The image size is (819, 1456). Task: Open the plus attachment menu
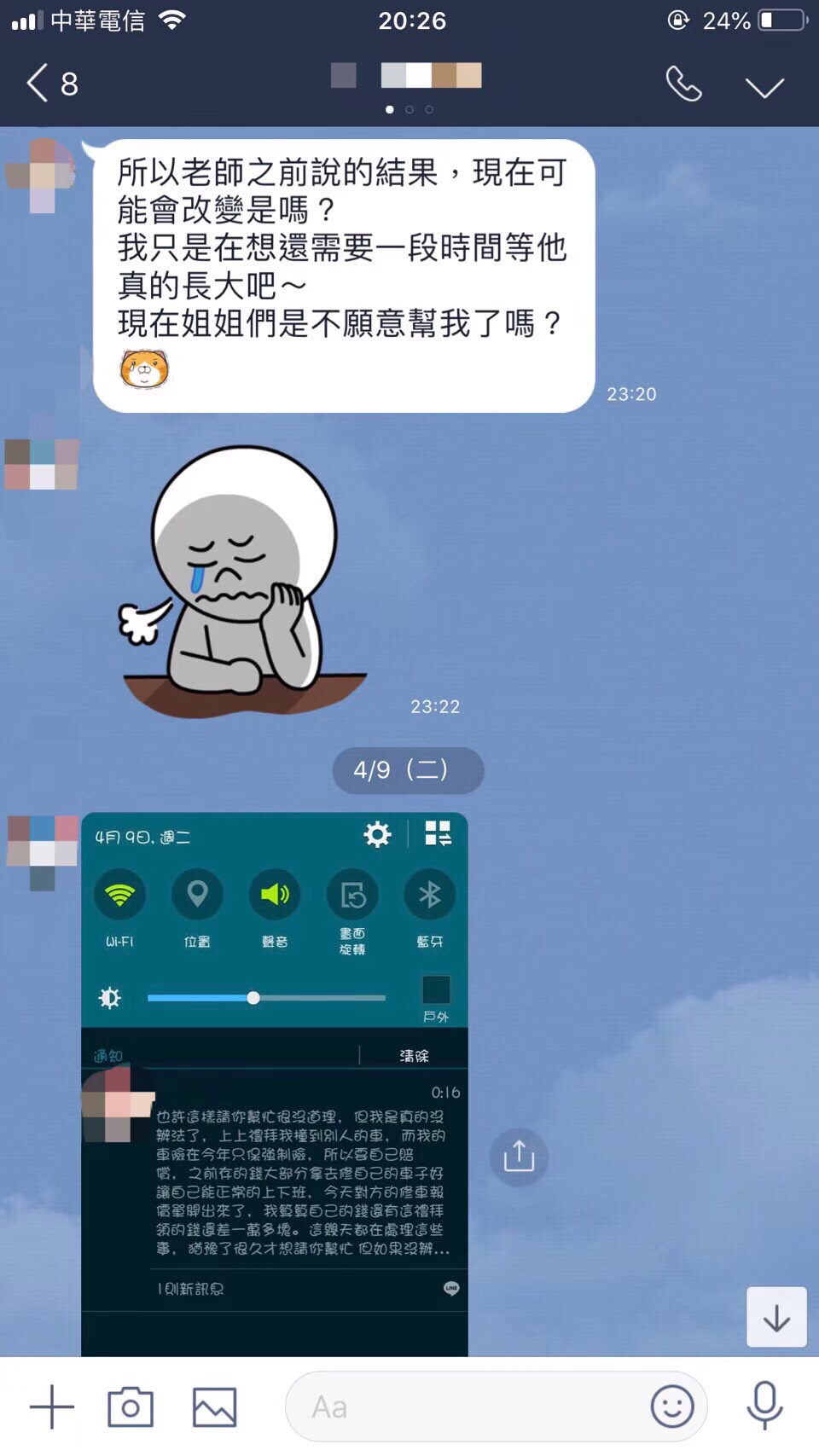(x=51, y=1407)
